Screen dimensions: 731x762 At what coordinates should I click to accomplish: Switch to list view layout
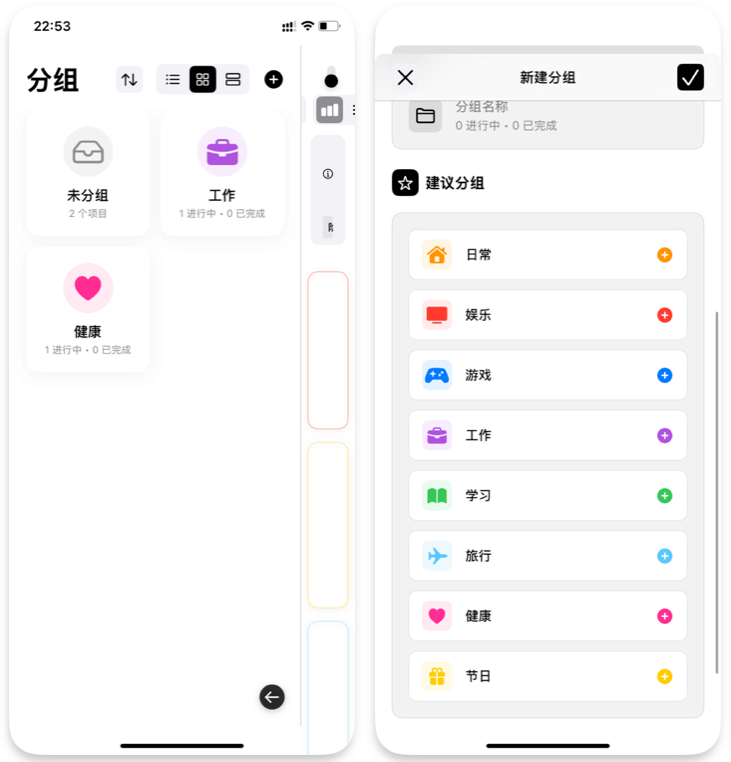[173, 80]
